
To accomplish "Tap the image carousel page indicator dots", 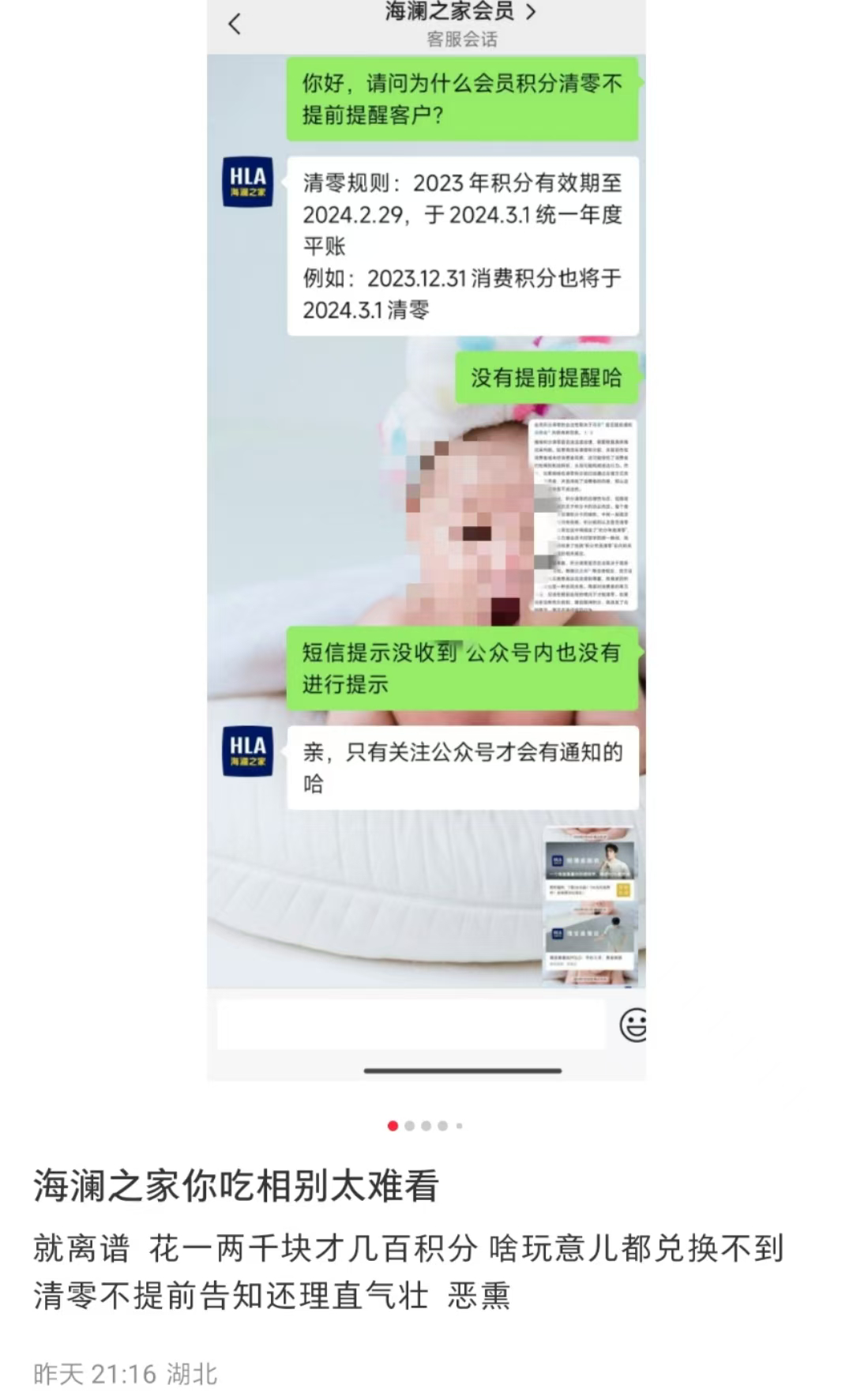I will pyautogui.click(x=426, y=1126).
